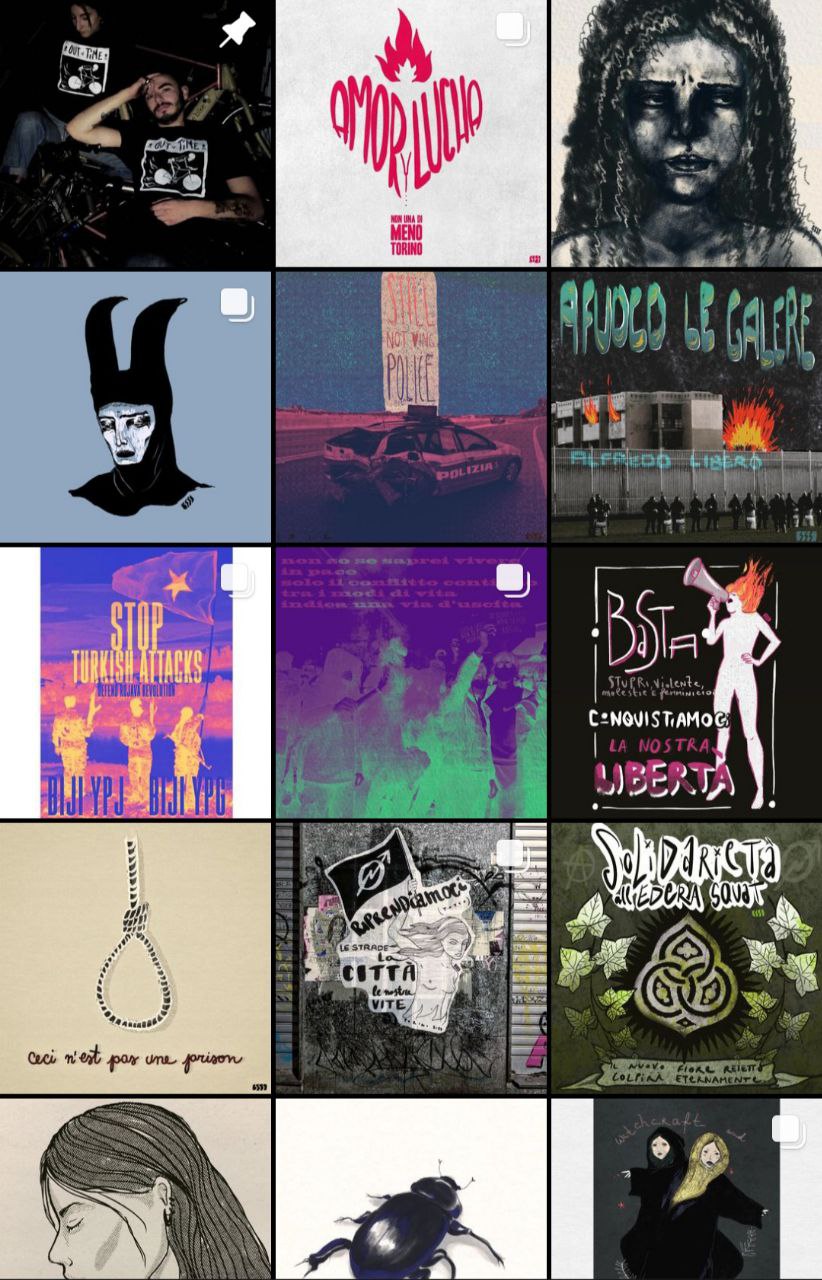The height and width of the screenshot is (1280, 822).
Task: Open the side-profile drawing of a woman
Action: click(x=135, y=1190)
